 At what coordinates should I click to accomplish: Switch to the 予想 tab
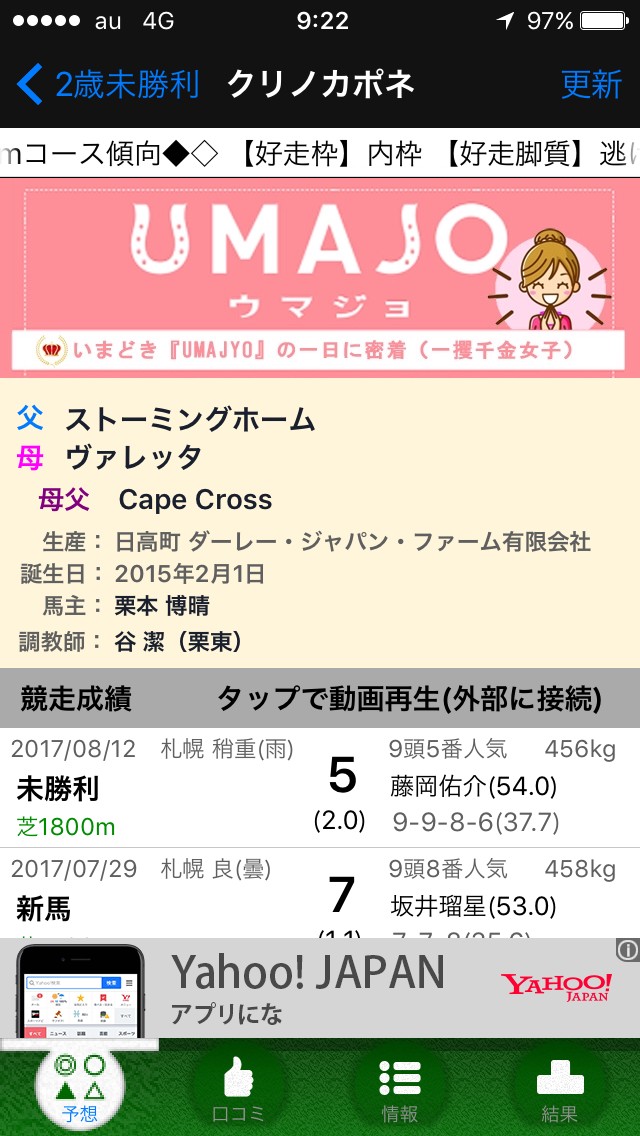pyautogui.click(x=80, y=1088)
